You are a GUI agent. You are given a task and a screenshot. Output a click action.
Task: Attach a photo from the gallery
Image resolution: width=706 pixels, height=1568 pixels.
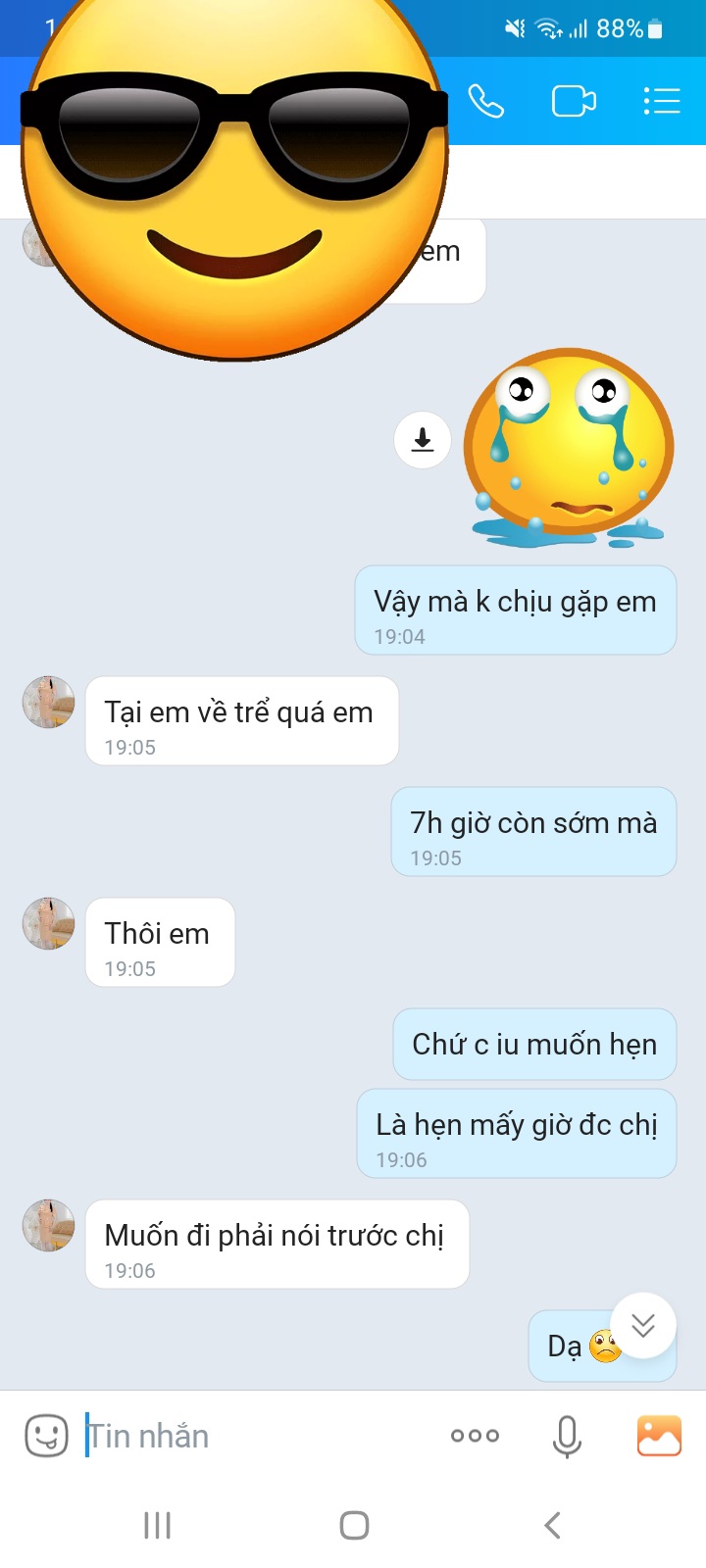click(659, 1436)
